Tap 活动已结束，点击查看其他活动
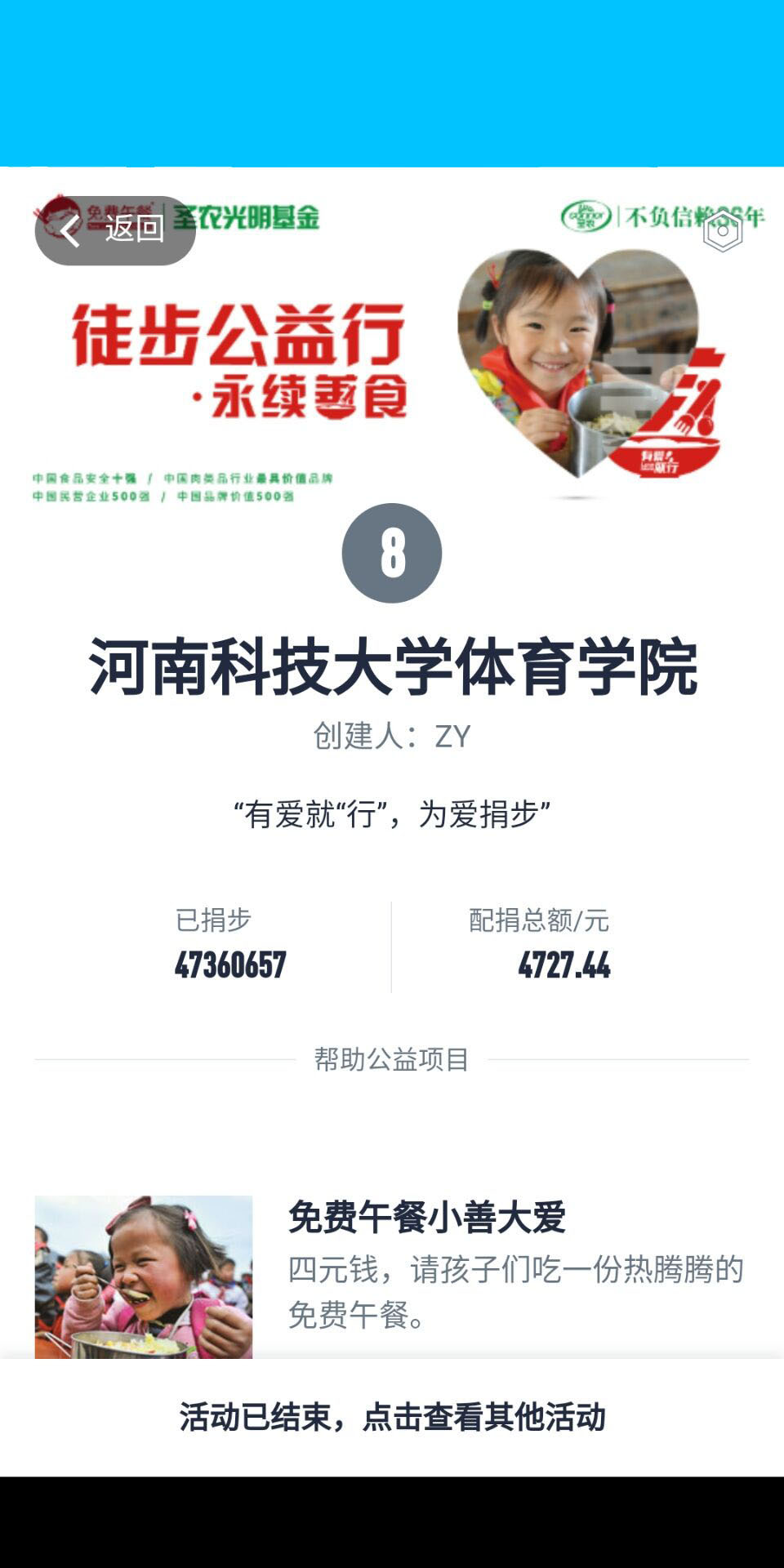784x1568 pixels. tap(392, 1417)
